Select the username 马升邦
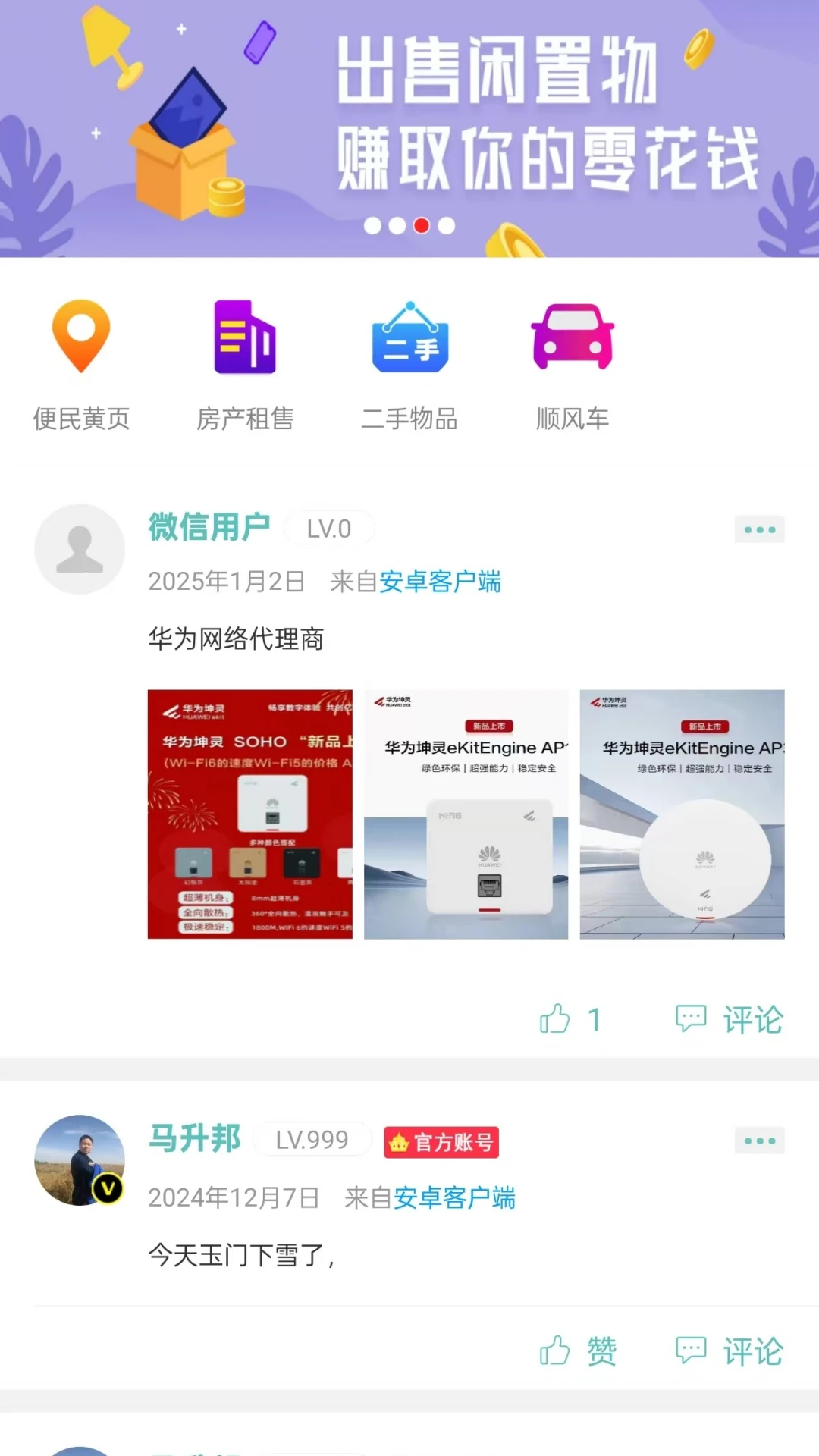The height and width of the screenshot is (1456, 819). pos(194,1140)
